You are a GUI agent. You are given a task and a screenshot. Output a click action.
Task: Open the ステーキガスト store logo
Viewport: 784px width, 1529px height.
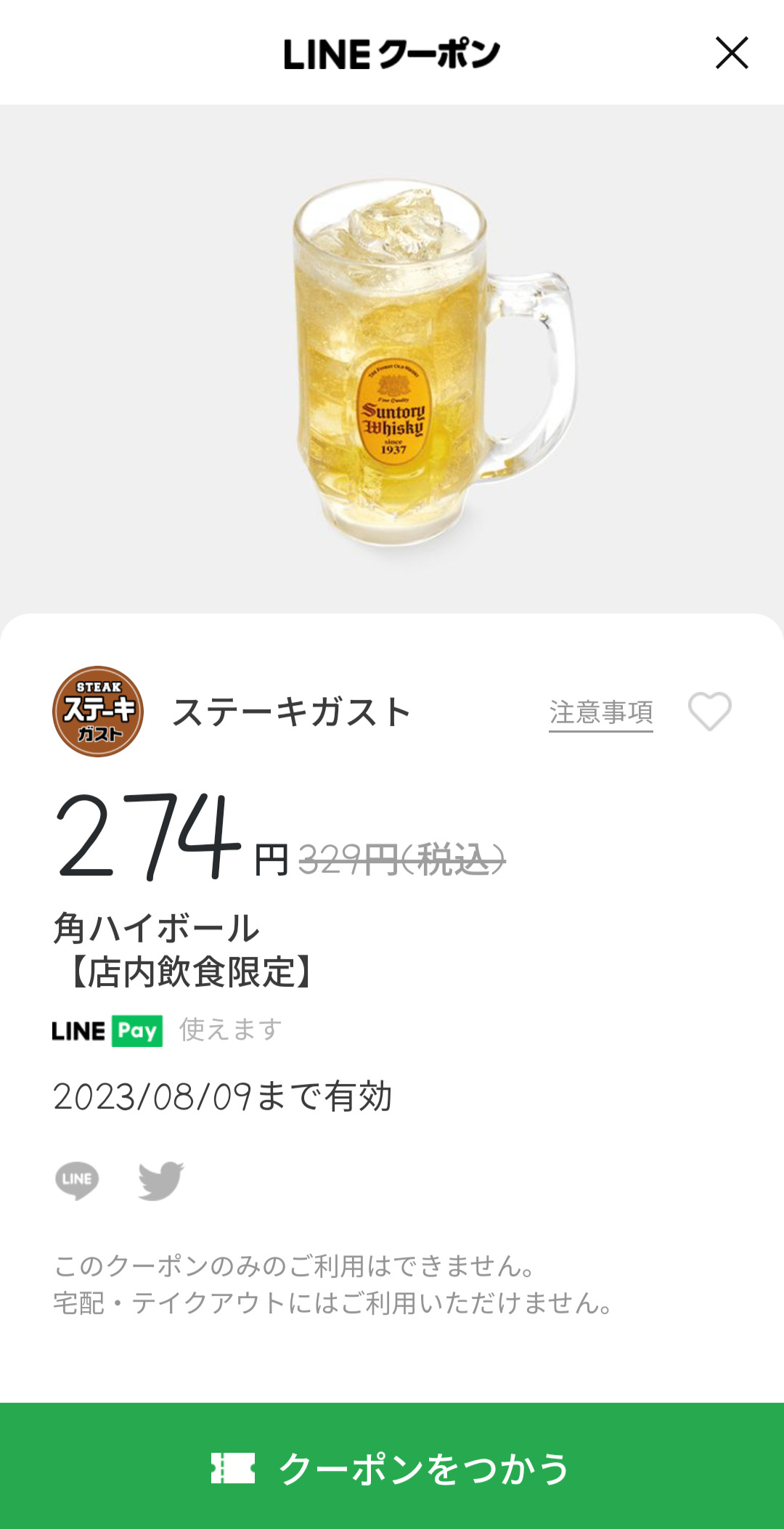pos(98,712)
